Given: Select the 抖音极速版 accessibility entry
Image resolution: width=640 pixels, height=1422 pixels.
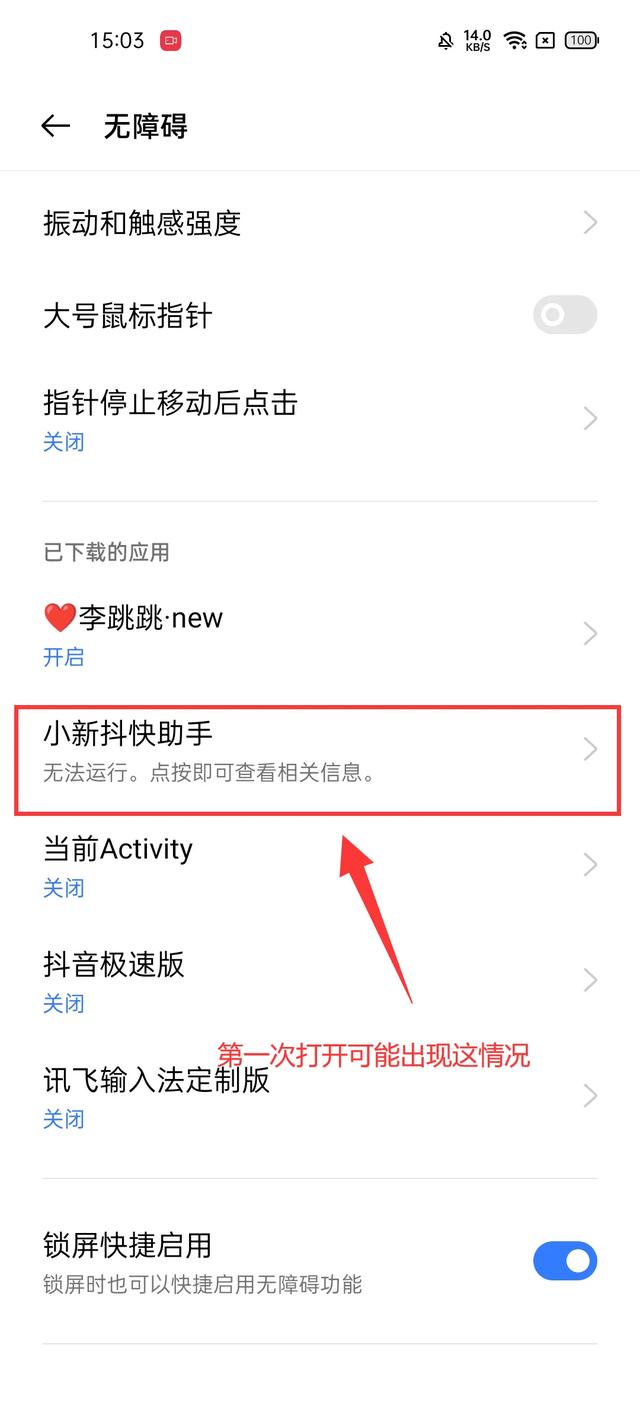Looking at the screenshot, I should 320,980.
